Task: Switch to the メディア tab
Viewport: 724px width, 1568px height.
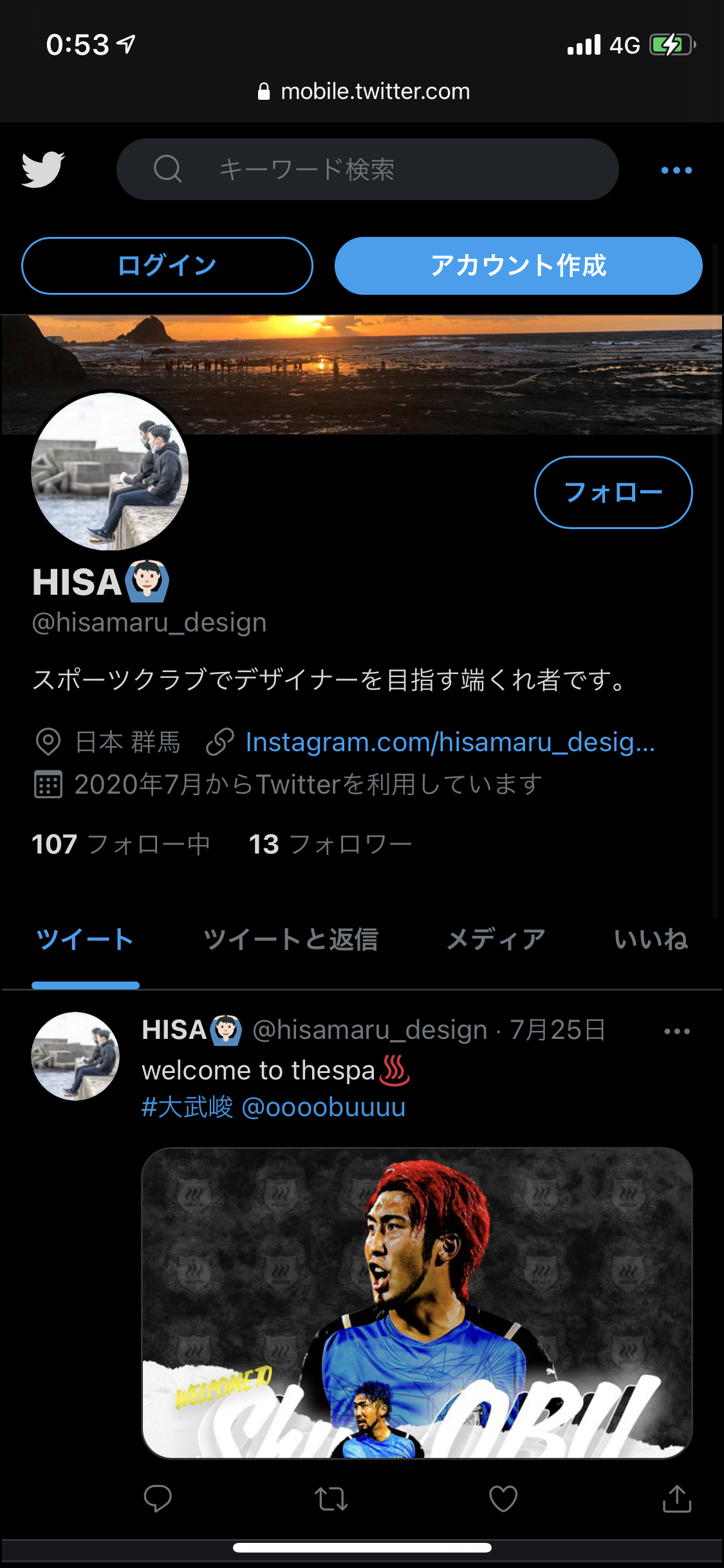Action: (x=496, y=940)
